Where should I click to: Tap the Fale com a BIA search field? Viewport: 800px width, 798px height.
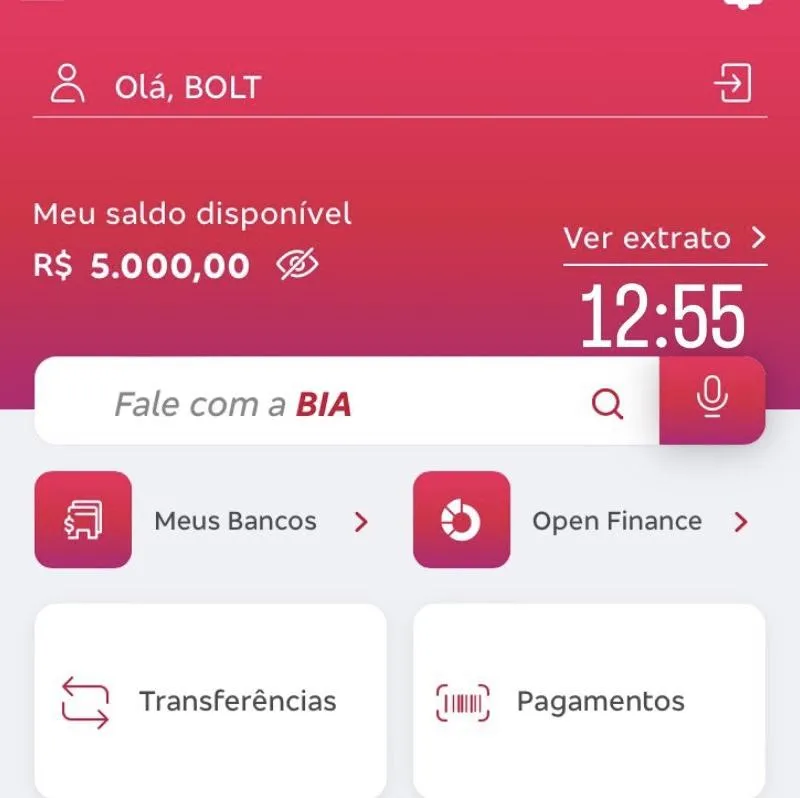point(330,404)
